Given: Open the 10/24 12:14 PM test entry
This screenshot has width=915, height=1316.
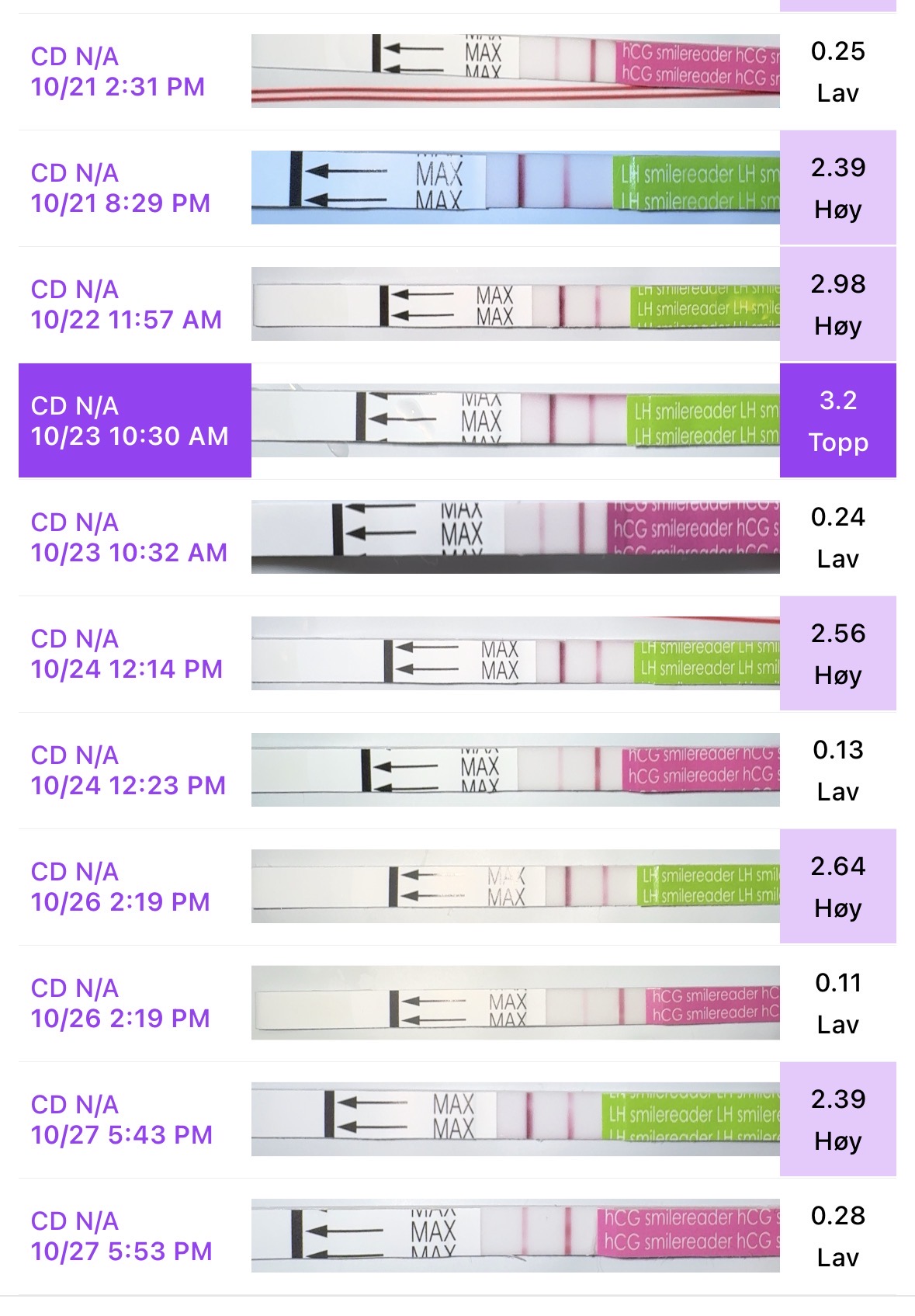Looking at the screenshot, I should 127,654.
